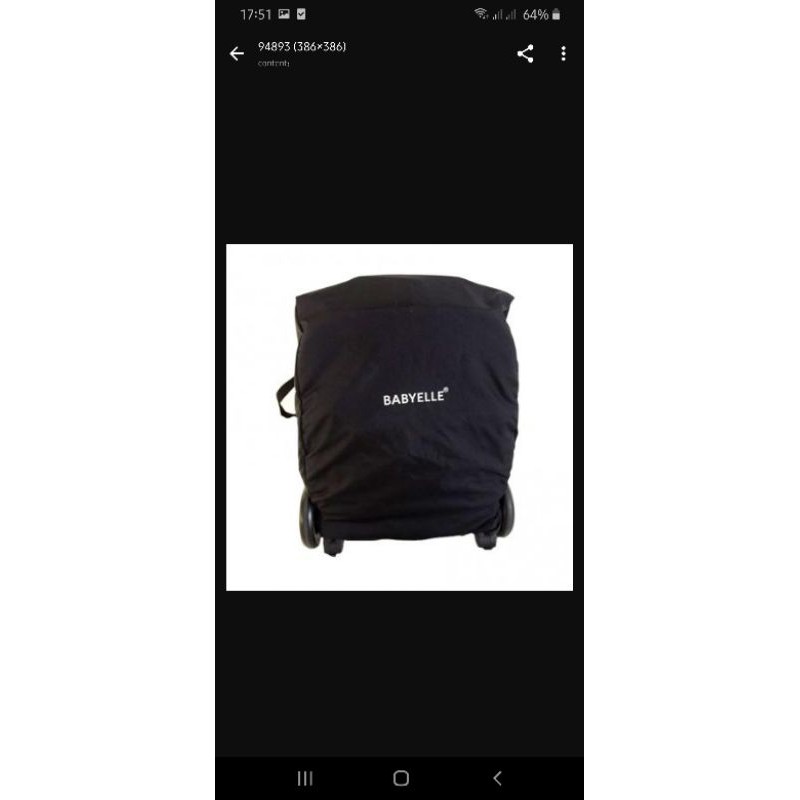The image size is (800, 800).
Task: Tap the system home button
Action: pos(401,778)
